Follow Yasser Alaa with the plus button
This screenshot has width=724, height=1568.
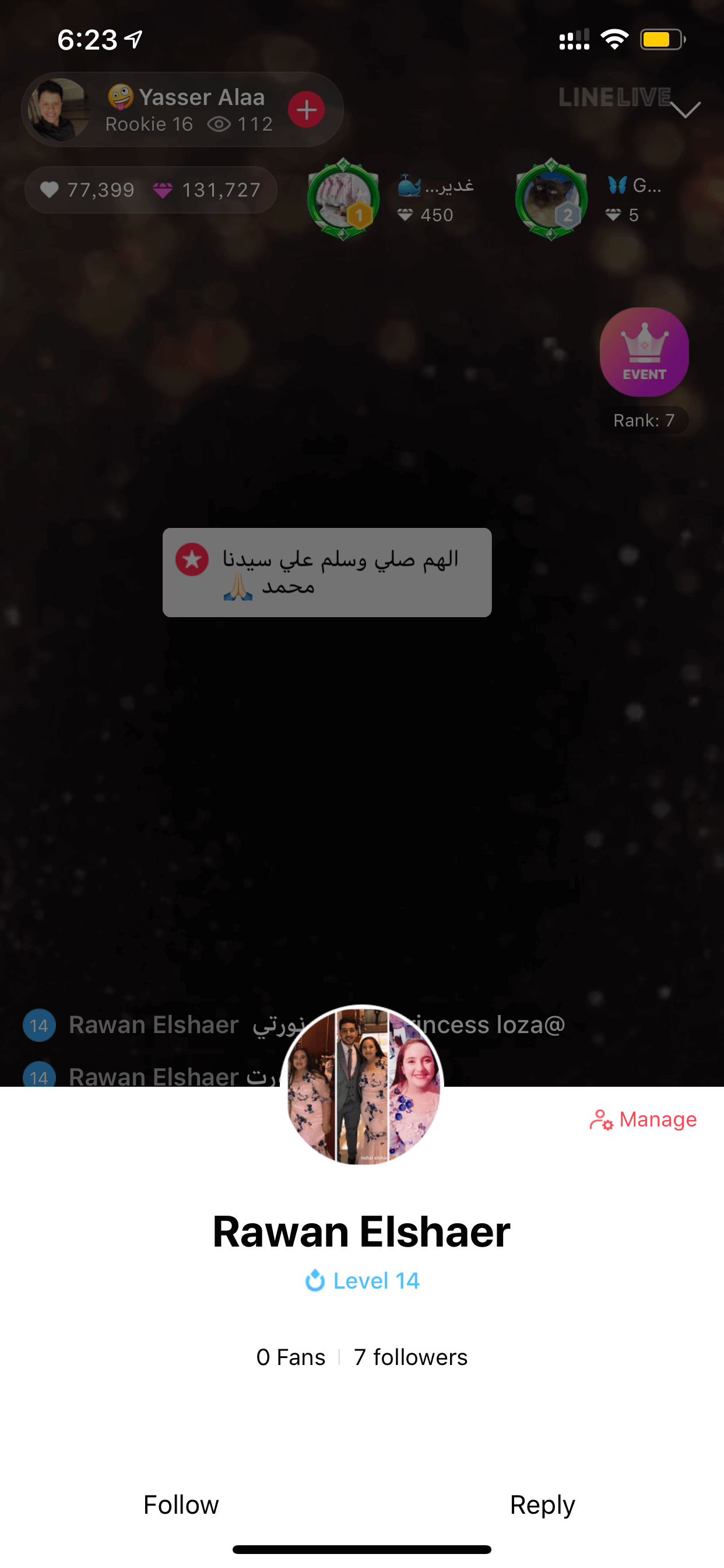[306, 110]
